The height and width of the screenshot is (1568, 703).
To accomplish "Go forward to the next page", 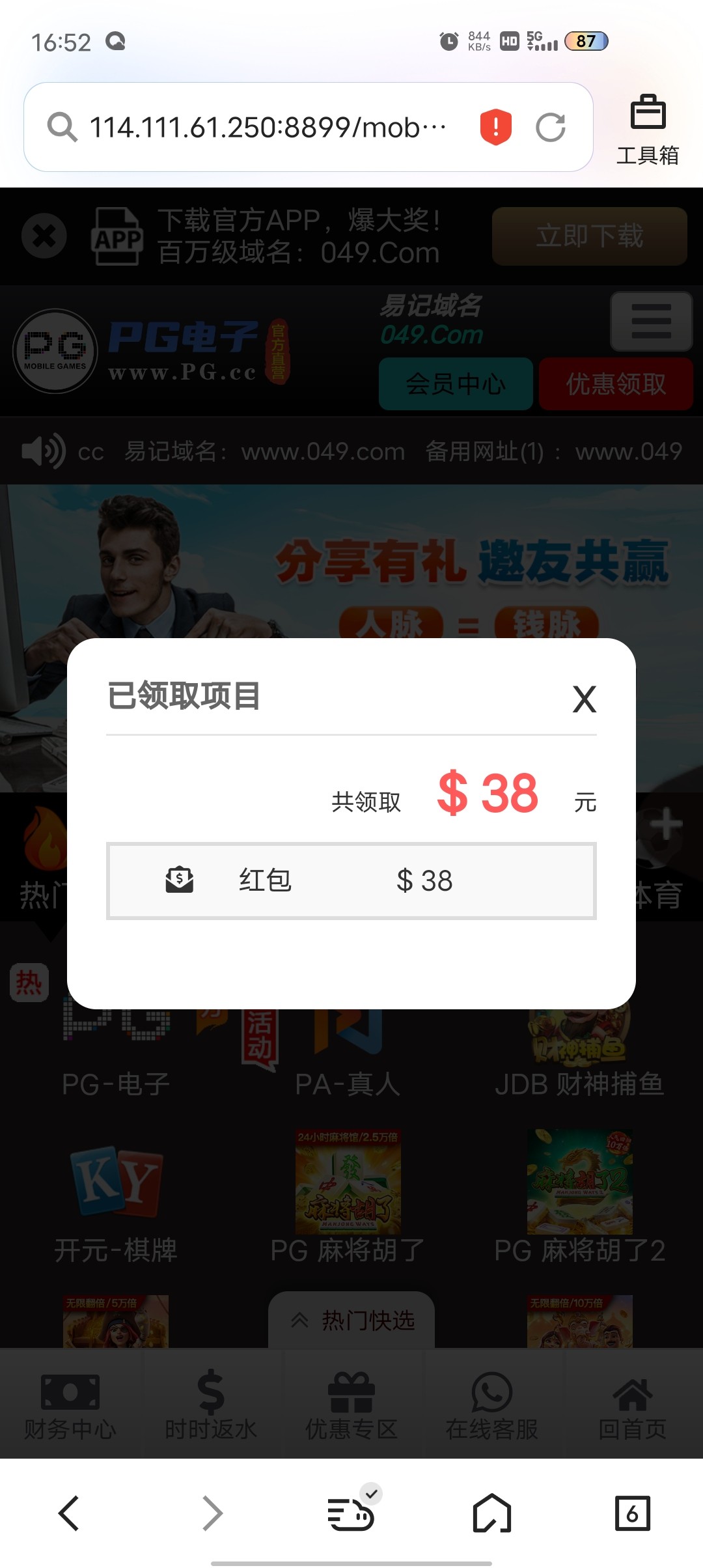I will [212, 1513].
